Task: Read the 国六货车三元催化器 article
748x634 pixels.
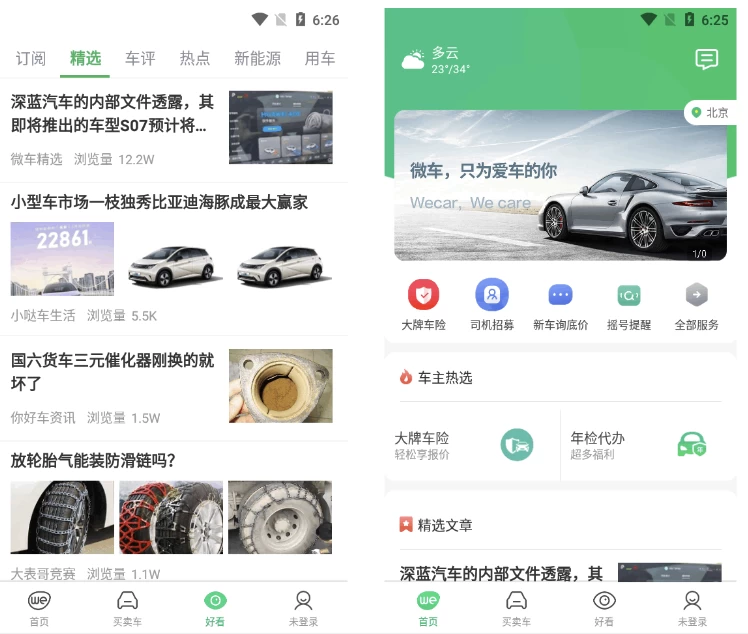Action: click(x=112, y=371)
